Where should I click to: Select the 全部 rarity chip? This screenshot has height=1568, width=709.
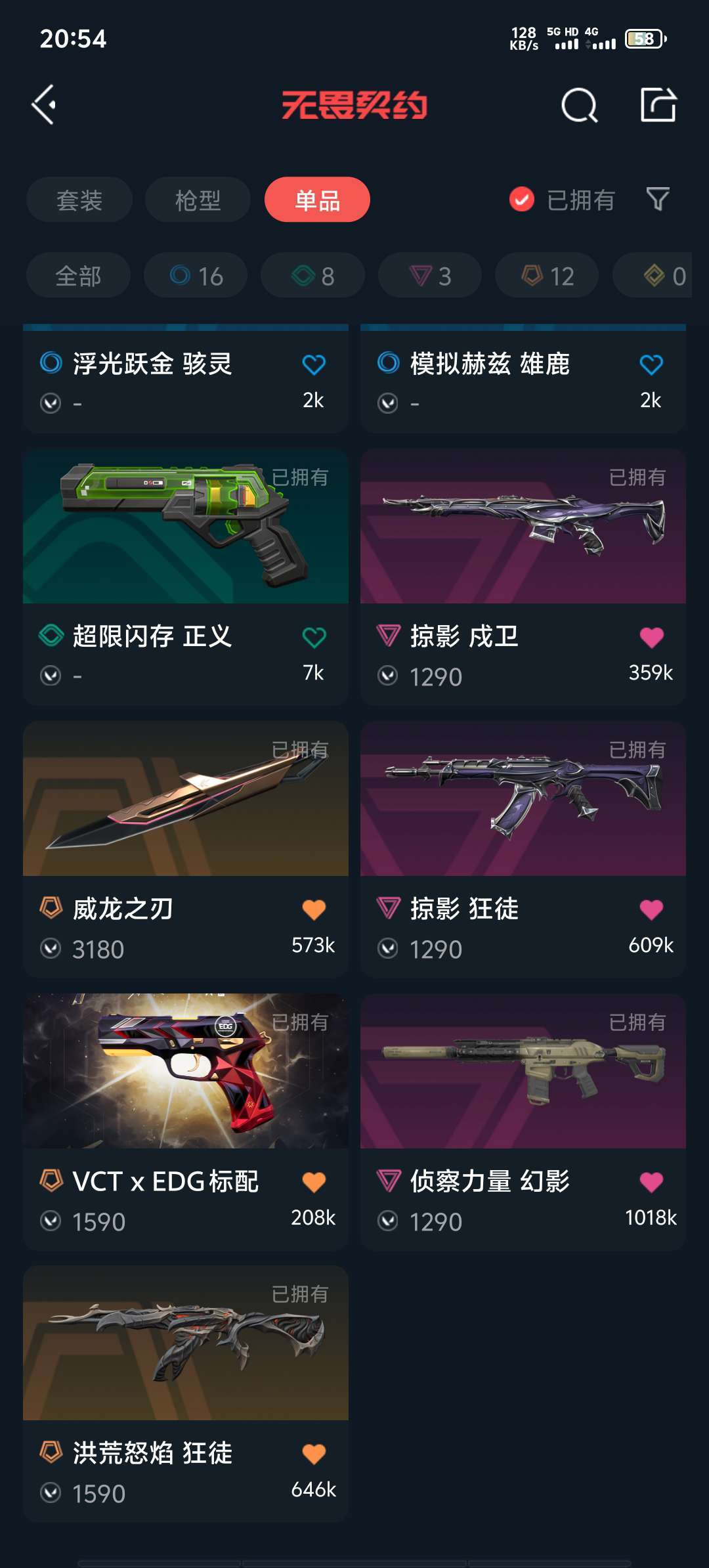78,275
